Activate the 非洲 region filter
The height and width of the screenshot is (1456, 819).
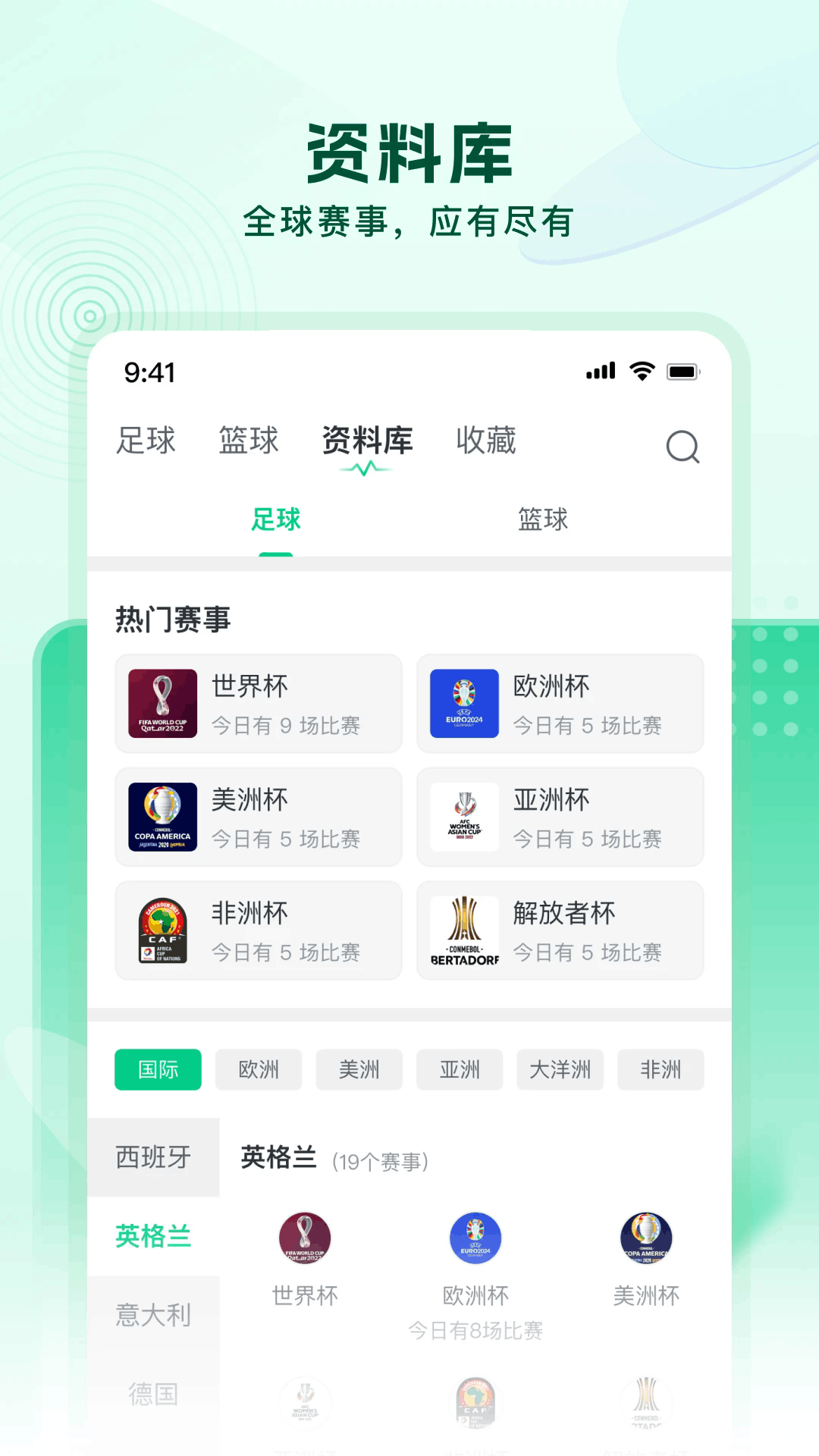coord(661,1070)
